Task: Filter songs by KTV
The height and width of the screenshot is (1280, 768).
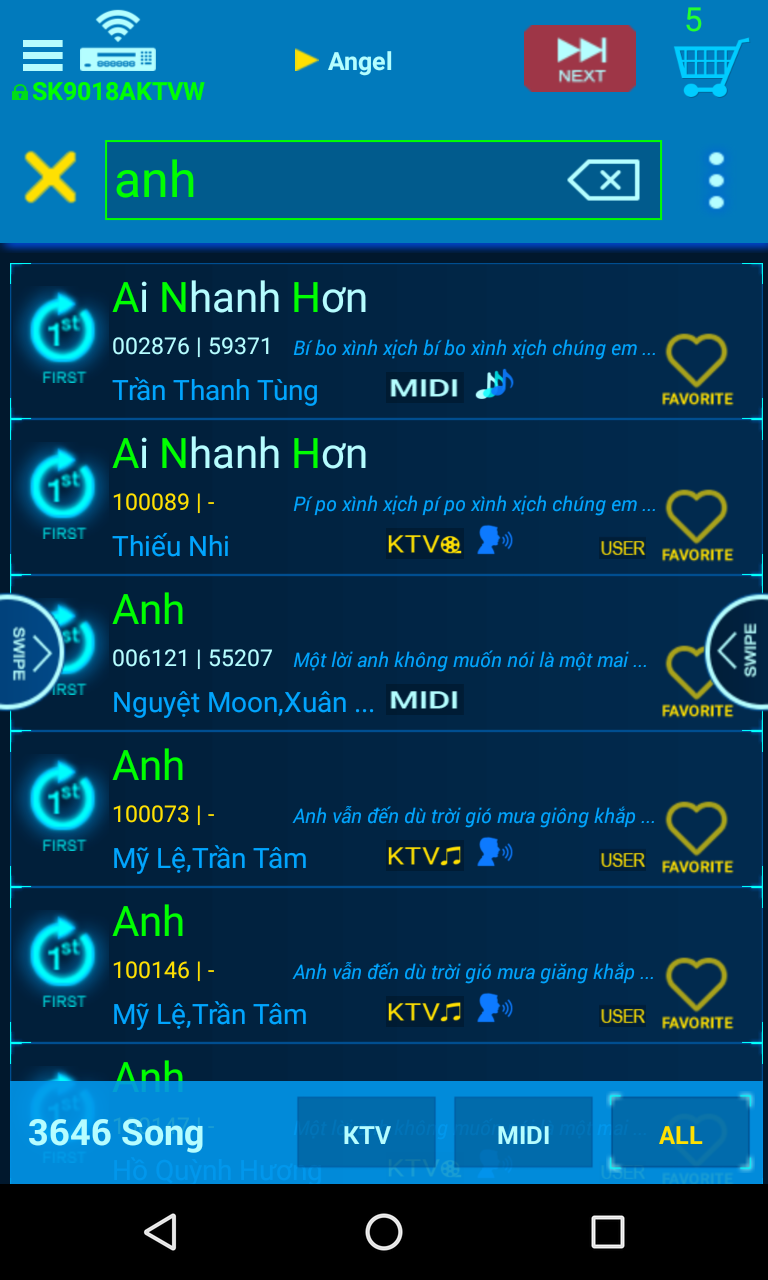Action: pos(366,1134)
